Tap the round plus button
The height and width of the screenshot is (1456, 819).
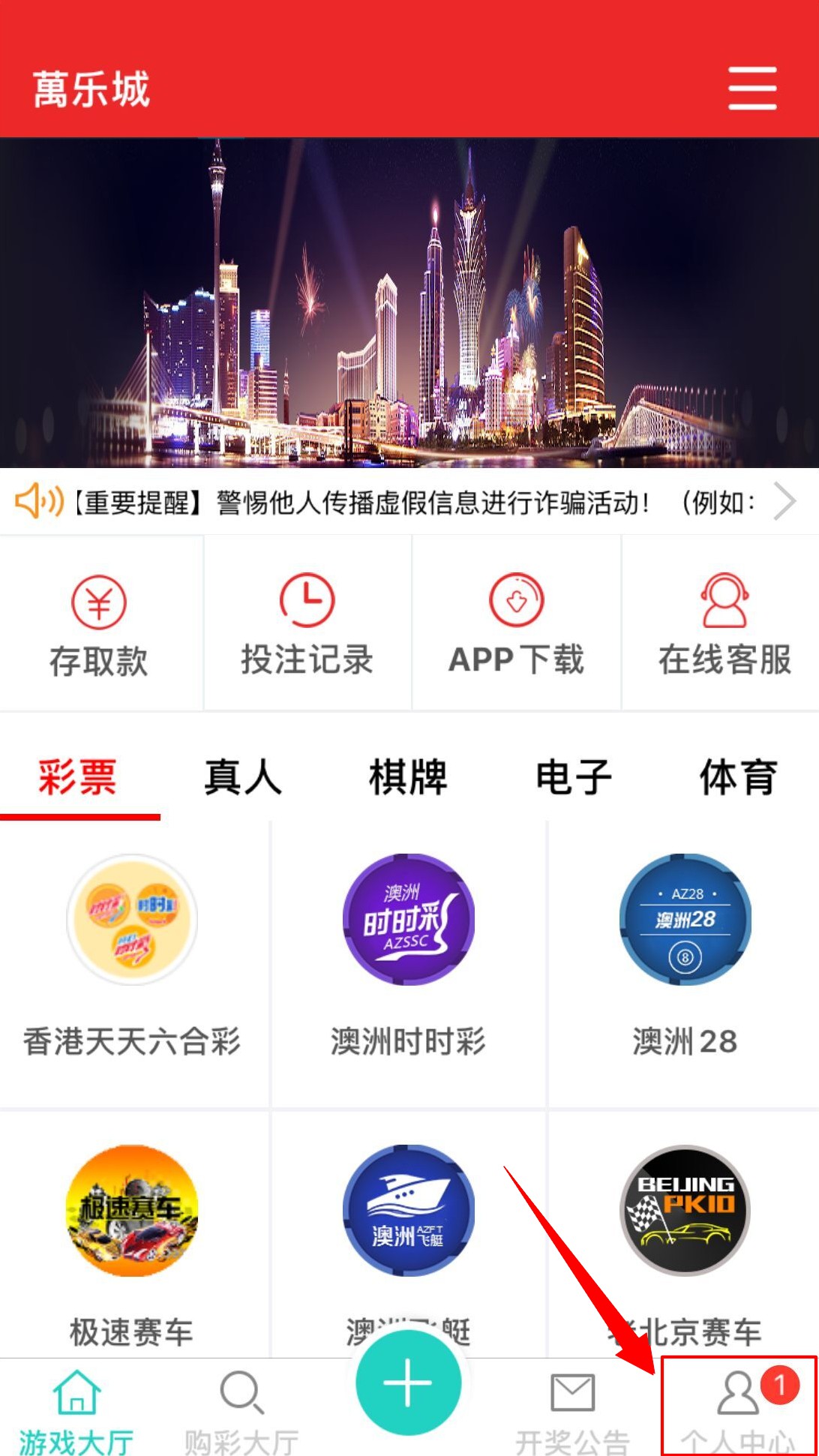click(x=408, y=1382)
